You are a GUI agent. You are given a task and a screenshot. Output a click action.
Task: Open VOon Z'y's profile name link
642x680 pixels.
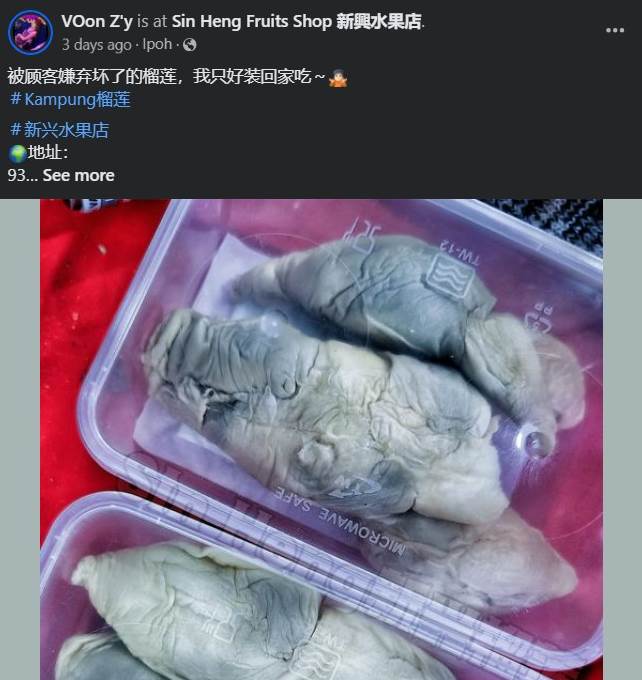pos(97,21)
